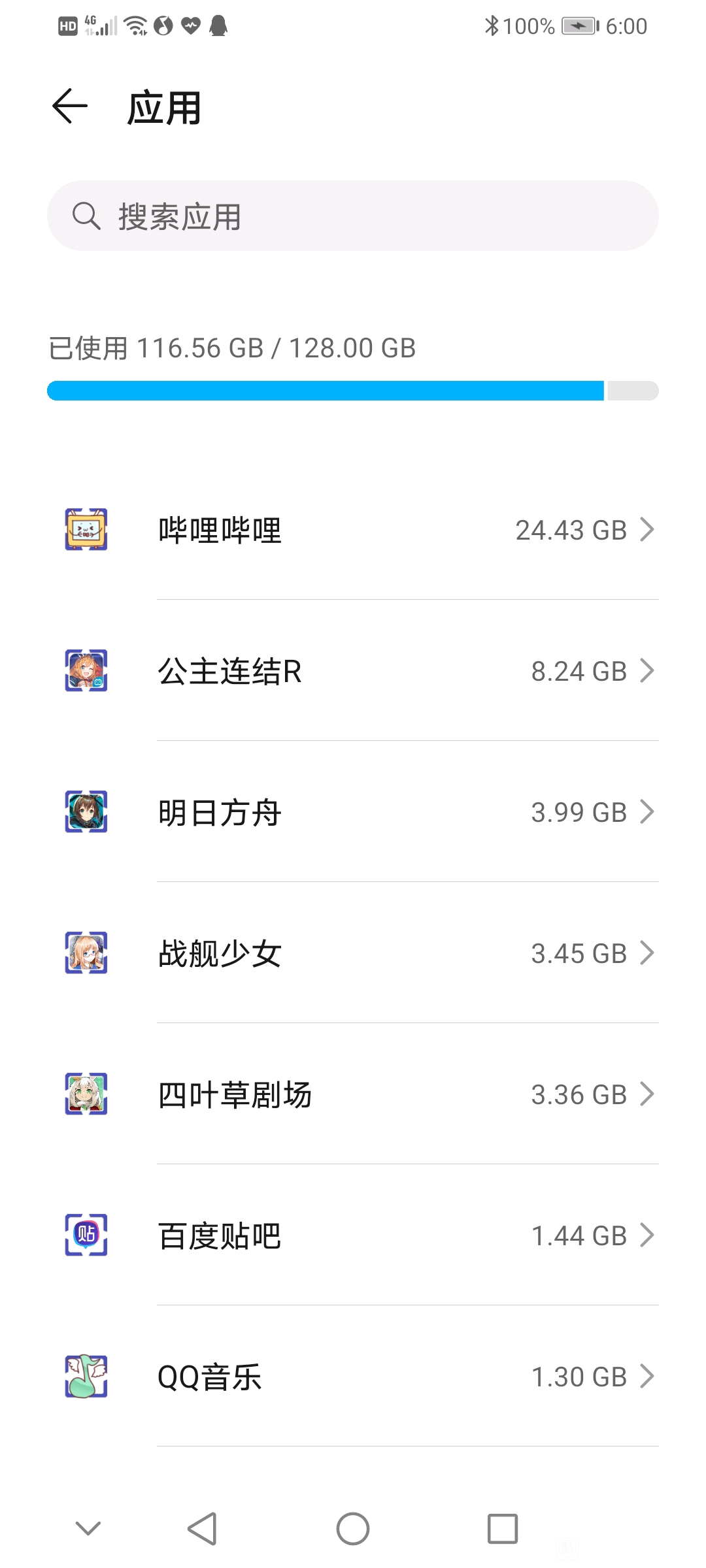Choose QQ音乐 from the list

[353, 1376]
